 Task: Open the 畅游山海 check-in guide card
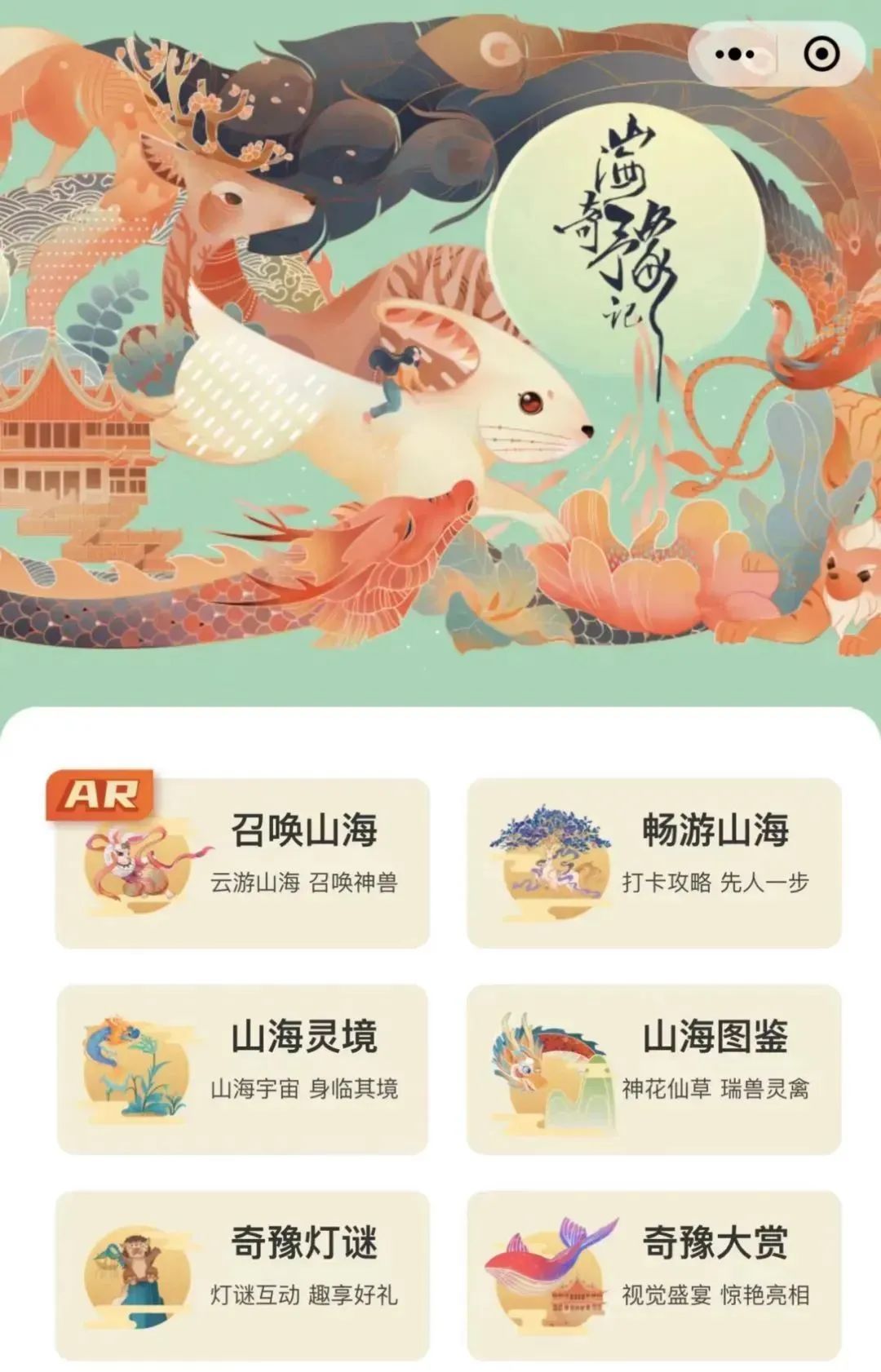(653, 863)
